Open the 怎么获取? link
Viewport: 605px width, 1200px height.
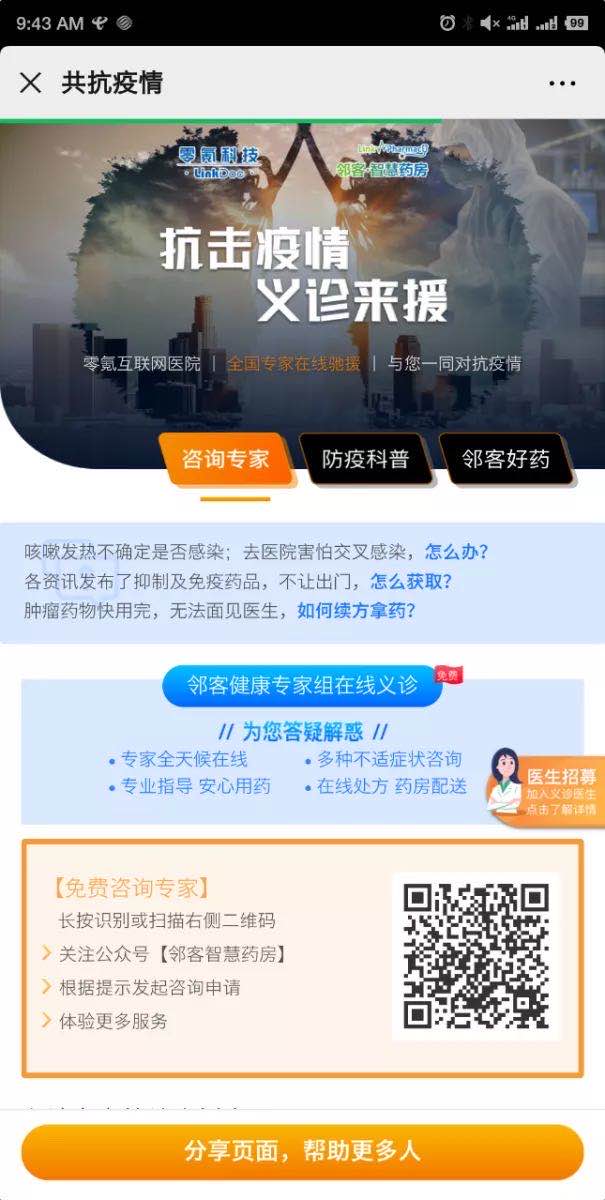click(x=411, y=581)
